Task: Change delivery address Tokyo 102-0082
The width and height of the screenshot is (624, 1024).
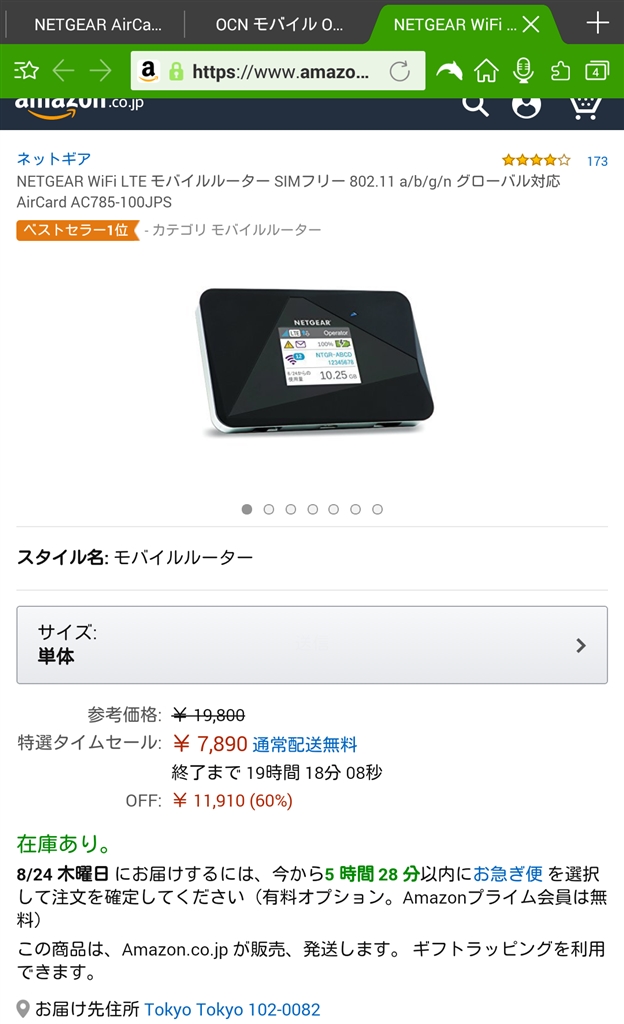Action: 232,1010
